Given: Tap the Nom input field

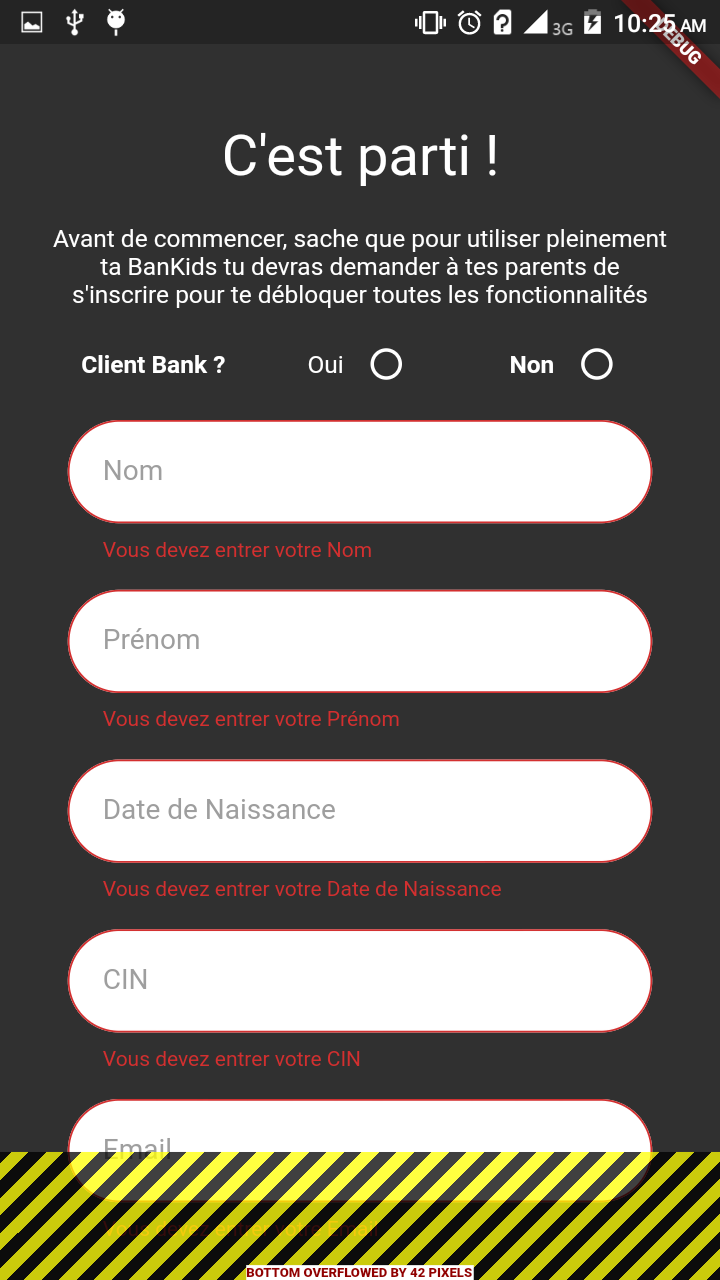Looking at the screenshot, I should [x=360, y=471].
